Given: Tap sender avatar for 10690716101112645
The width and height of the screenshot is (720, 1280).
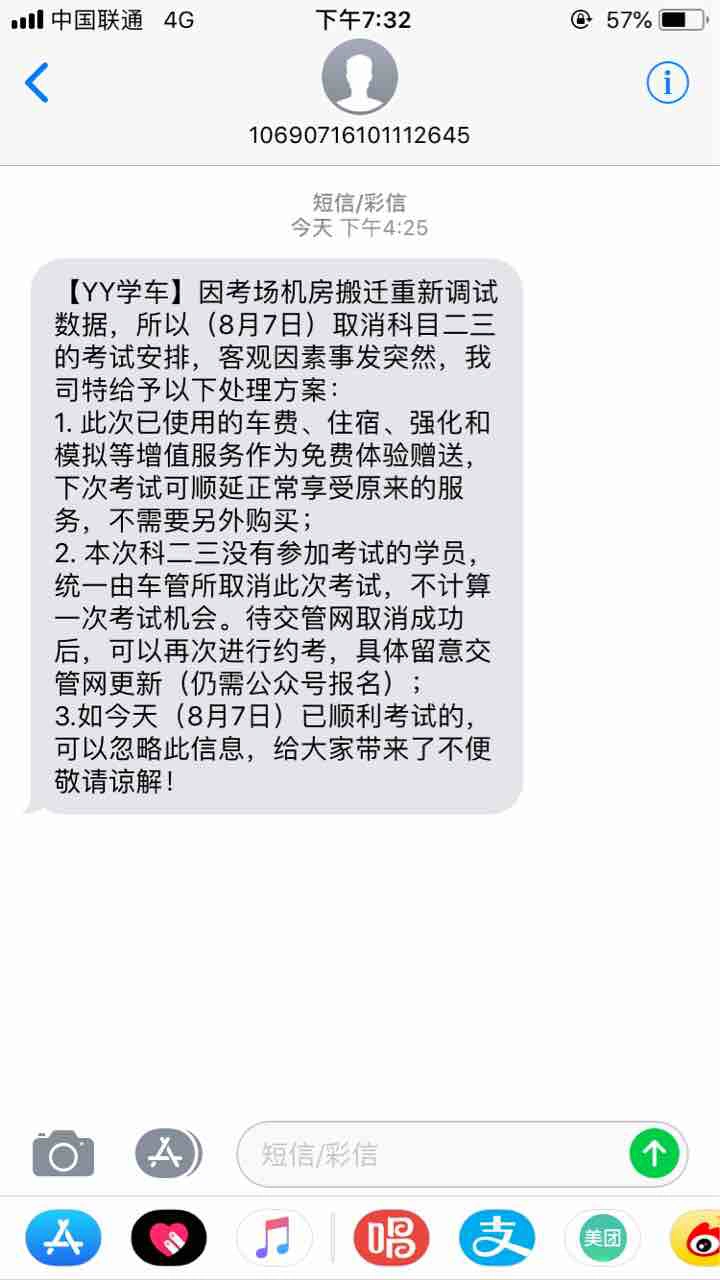Looking at the screenshot, I should tap(359, 78).
